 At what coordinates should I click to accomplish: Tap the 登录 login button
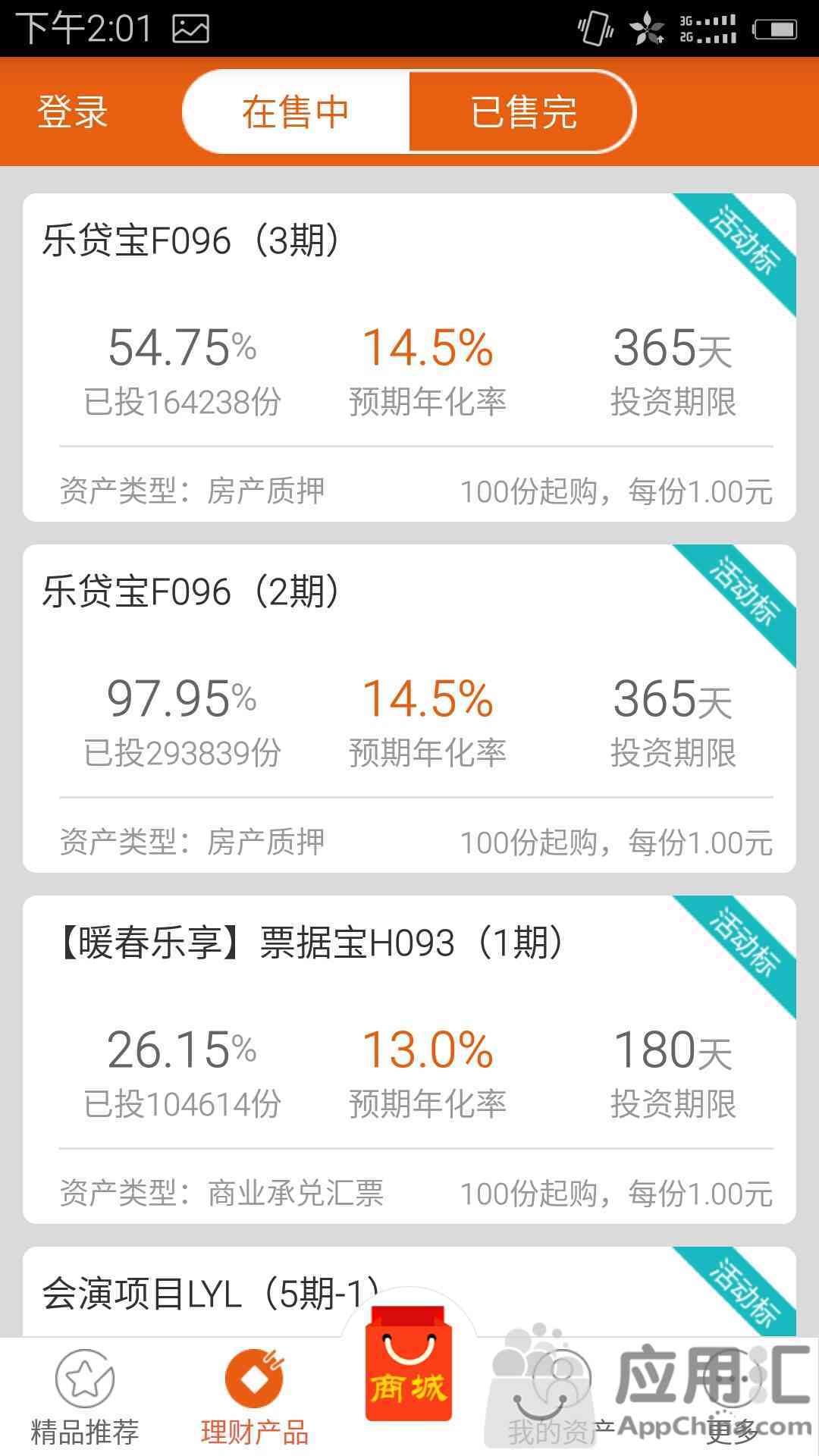click(x=73, y=112)
